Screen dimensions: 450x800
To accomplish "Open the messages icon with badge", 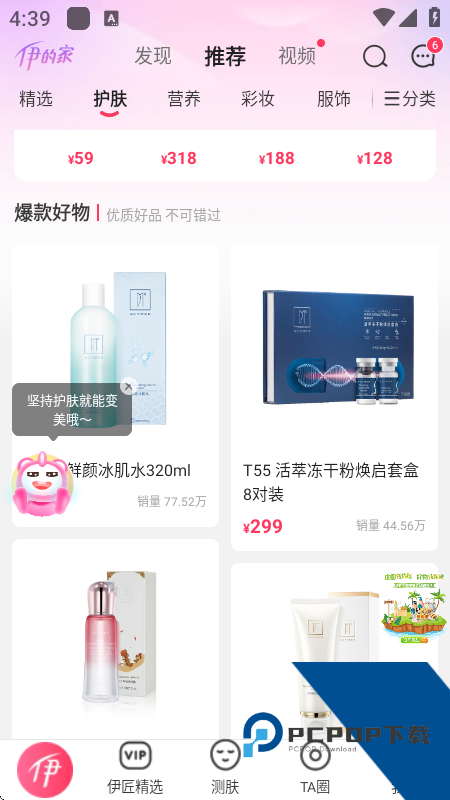I will click(x=424, y=54).
